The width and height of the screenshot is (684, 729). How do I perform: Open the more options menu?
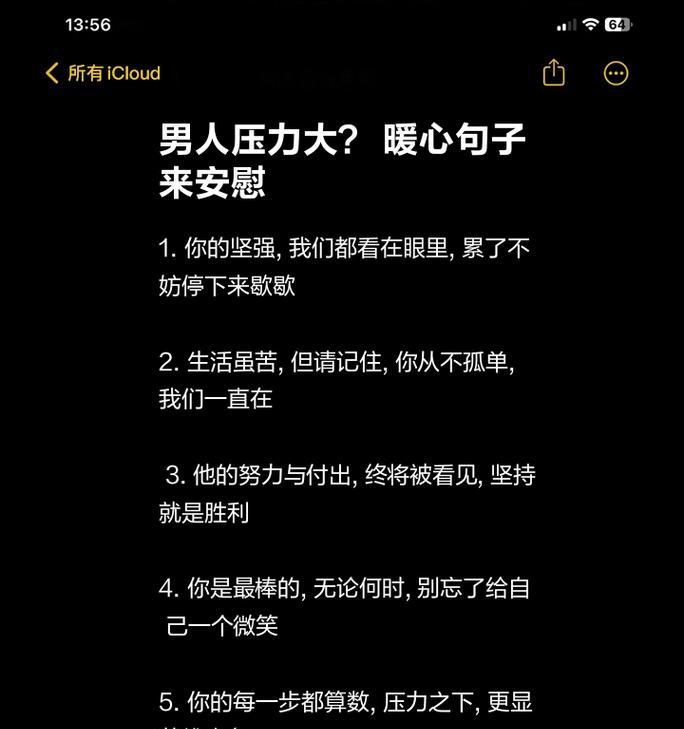616,73
